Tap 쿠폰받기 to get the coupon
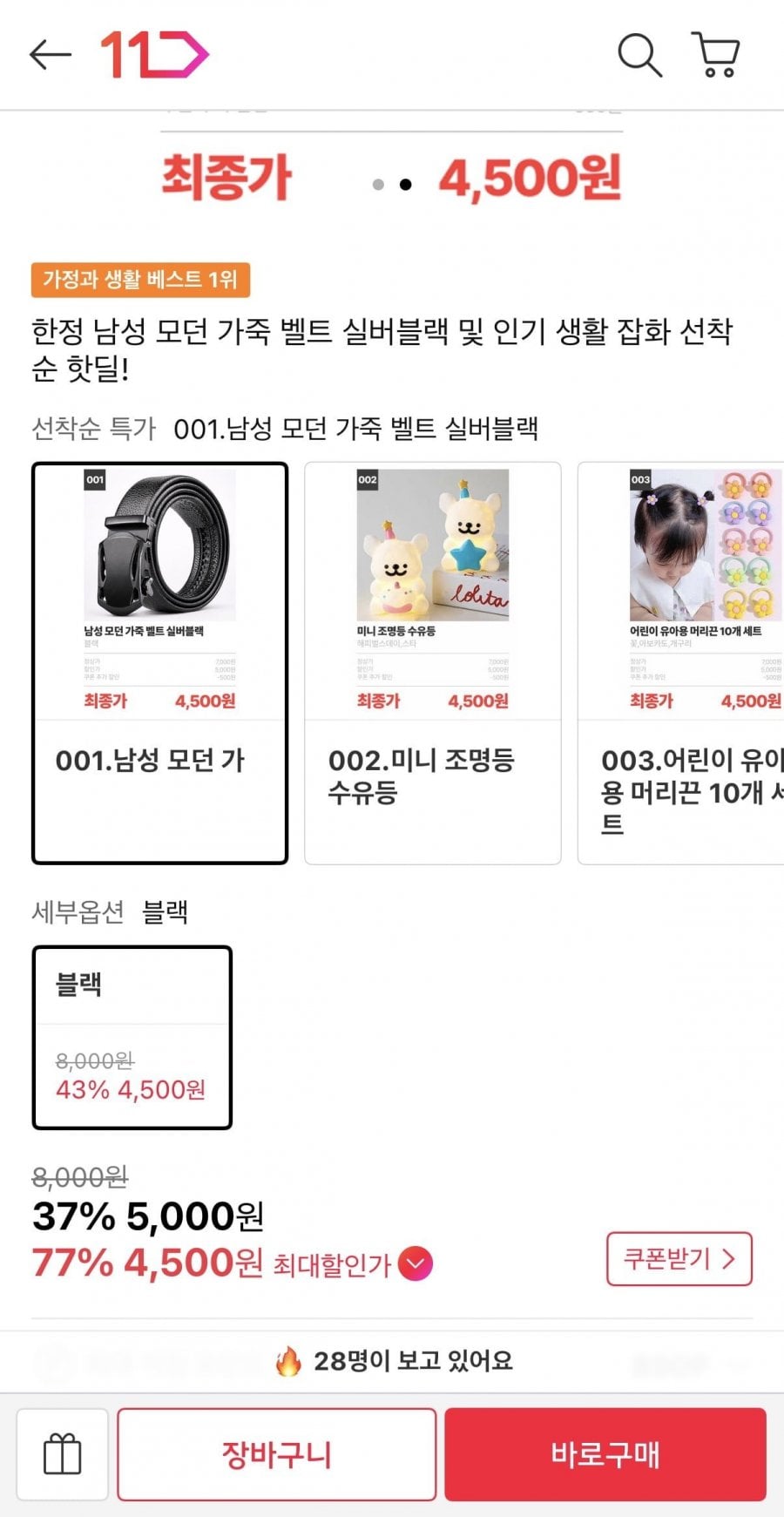 click(x=679, y=1258)
